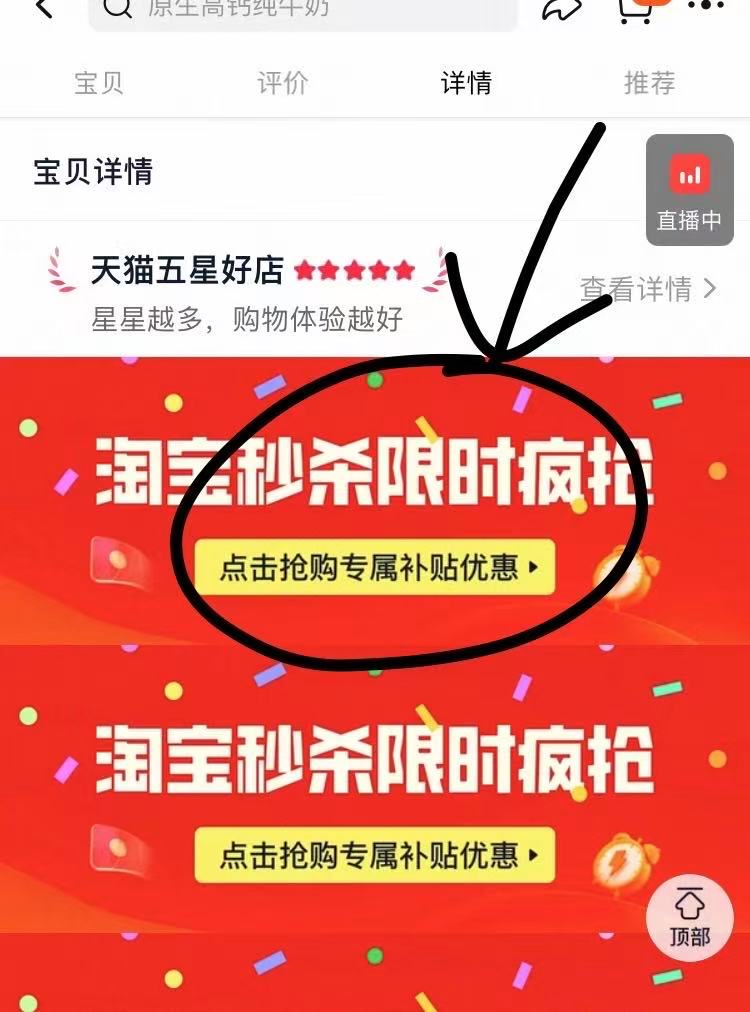Open the overflow menu dots

706,8
